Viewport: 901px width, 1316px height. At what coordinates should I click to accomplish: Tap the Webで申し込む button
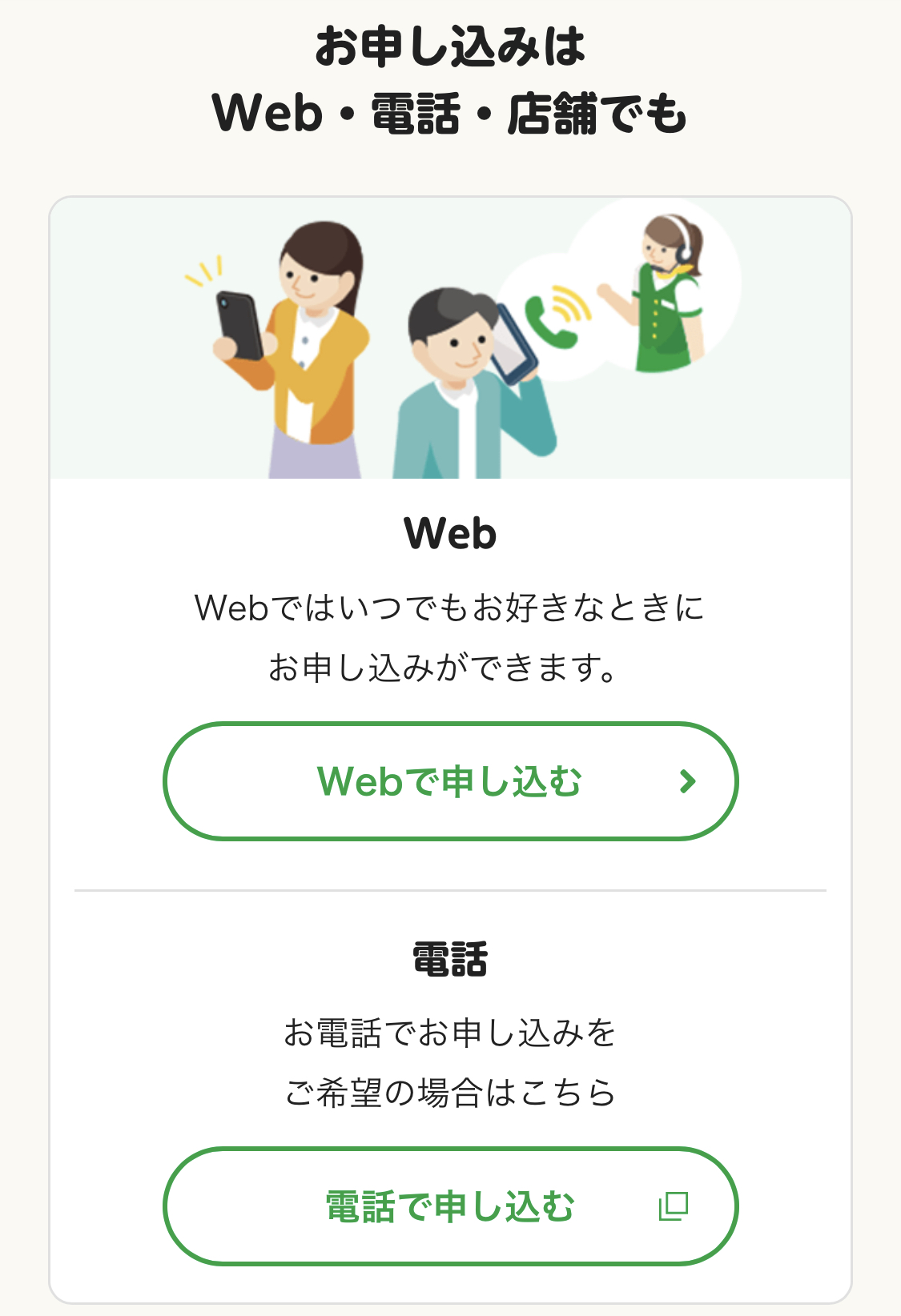click(450, 781)
